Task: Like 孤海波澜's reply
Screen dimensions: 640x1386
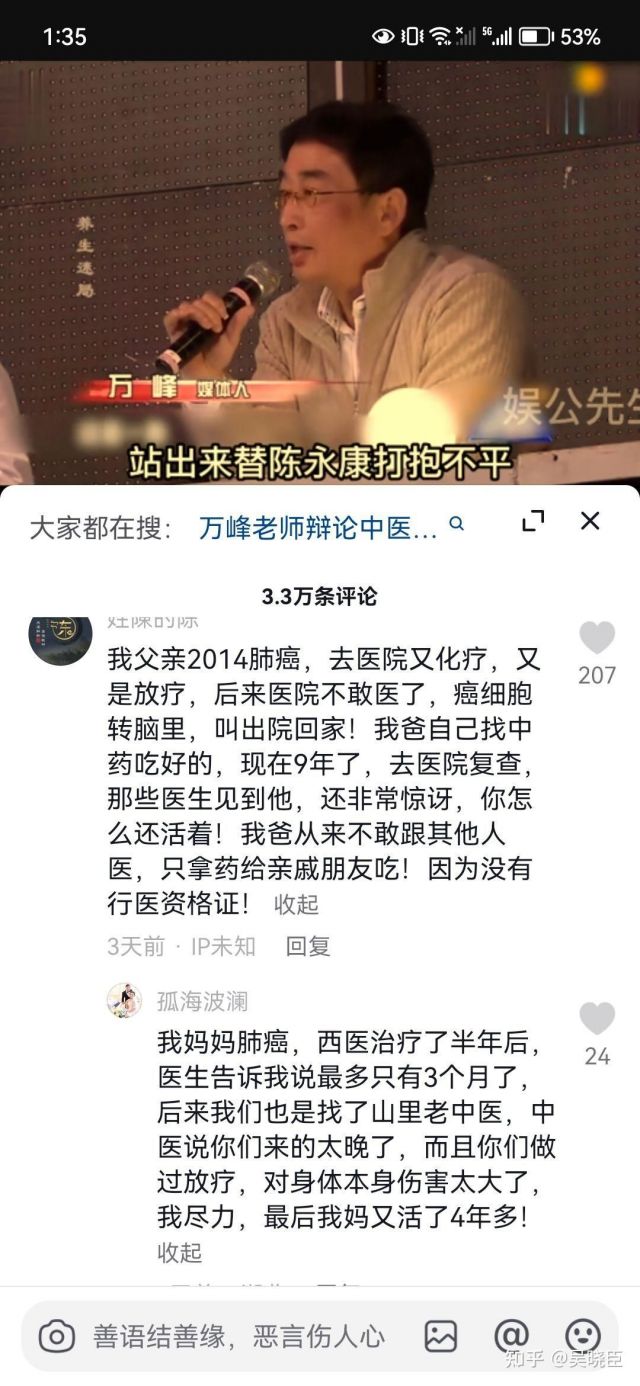Action: click(x=597, y=1019)
